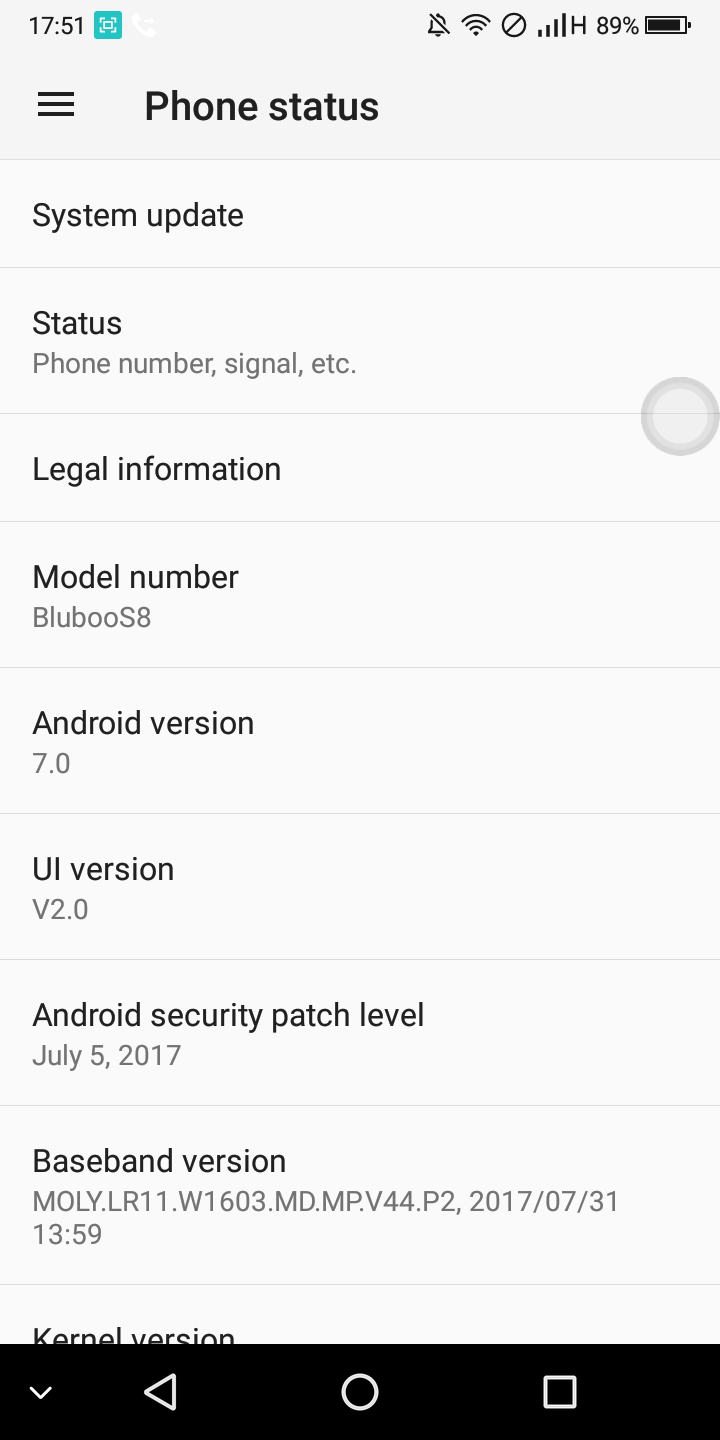
Task: Go to the home screen
Action: (360, 1392)
